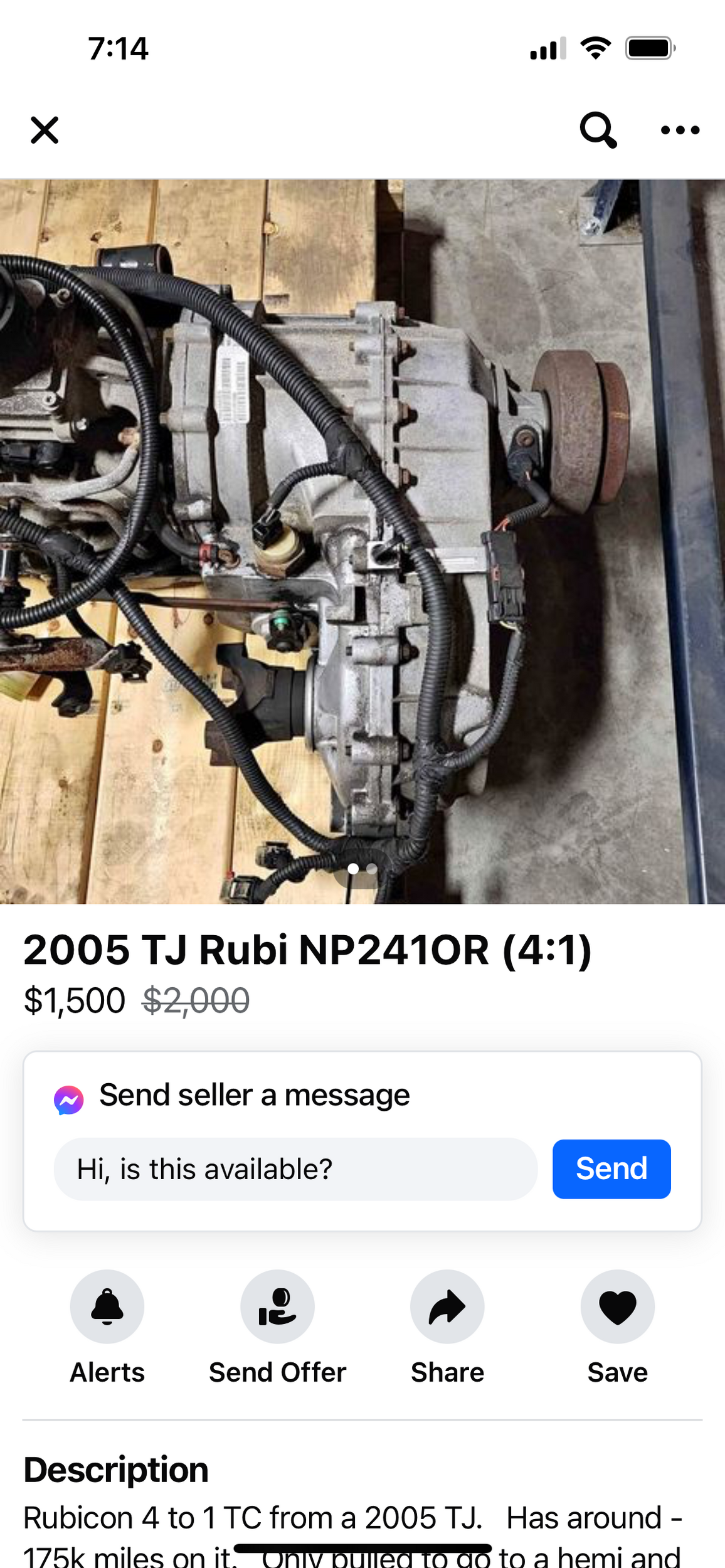Screen dimensions: 725x1568
Task: Edit the "Hi, is this available?" message field
Action: point(295,1169)
